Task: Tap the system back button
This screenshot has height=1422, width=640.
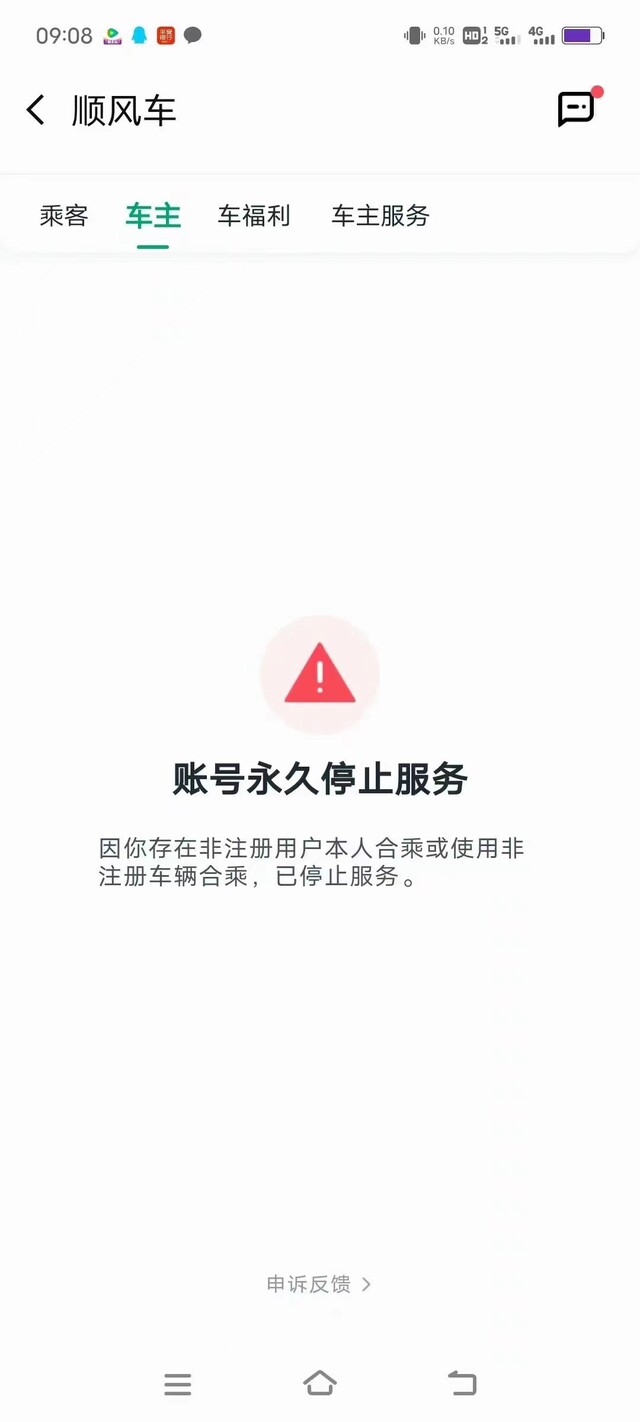Action: tap(462, 1384)
